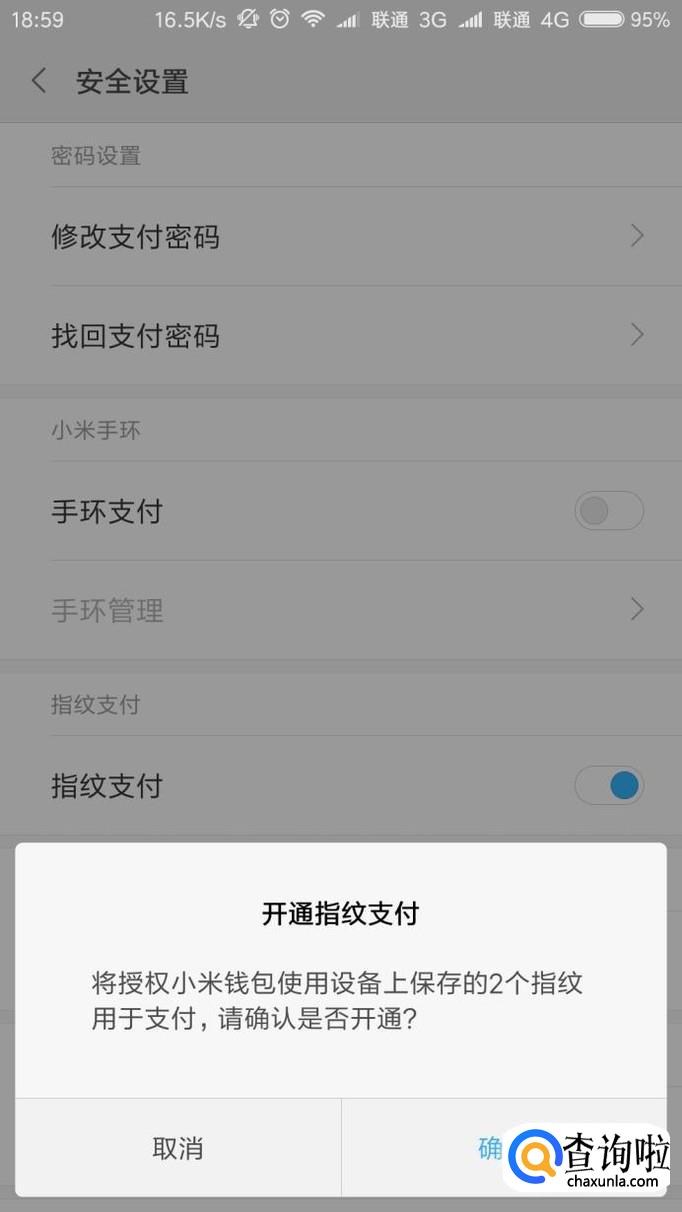Screen dimensions: 682x1212
Task: Tap 取消 to cancel fingerprint payment
Action: tap(178, 1148)
